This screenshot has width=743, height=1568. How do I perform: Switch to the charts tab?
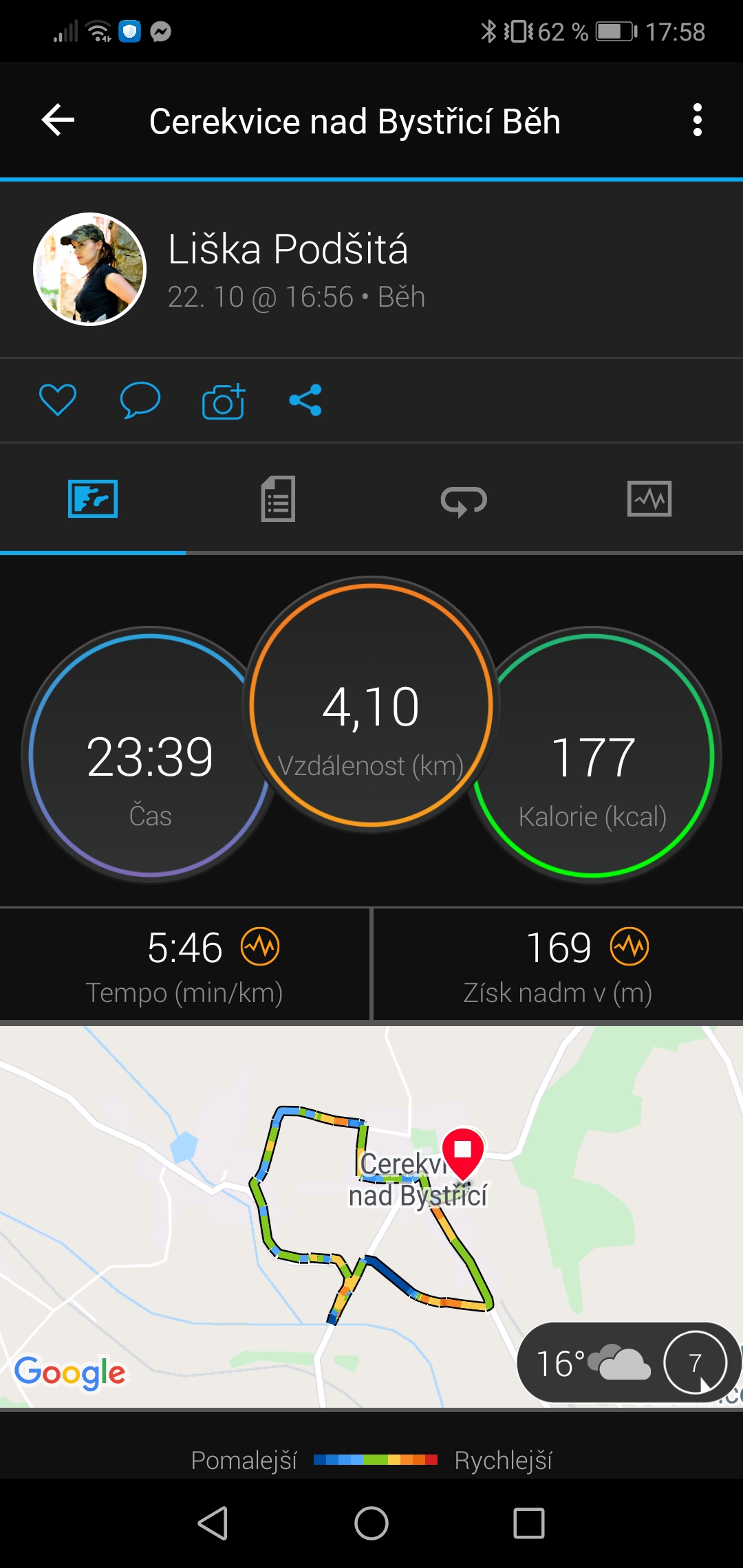(649, 499)
